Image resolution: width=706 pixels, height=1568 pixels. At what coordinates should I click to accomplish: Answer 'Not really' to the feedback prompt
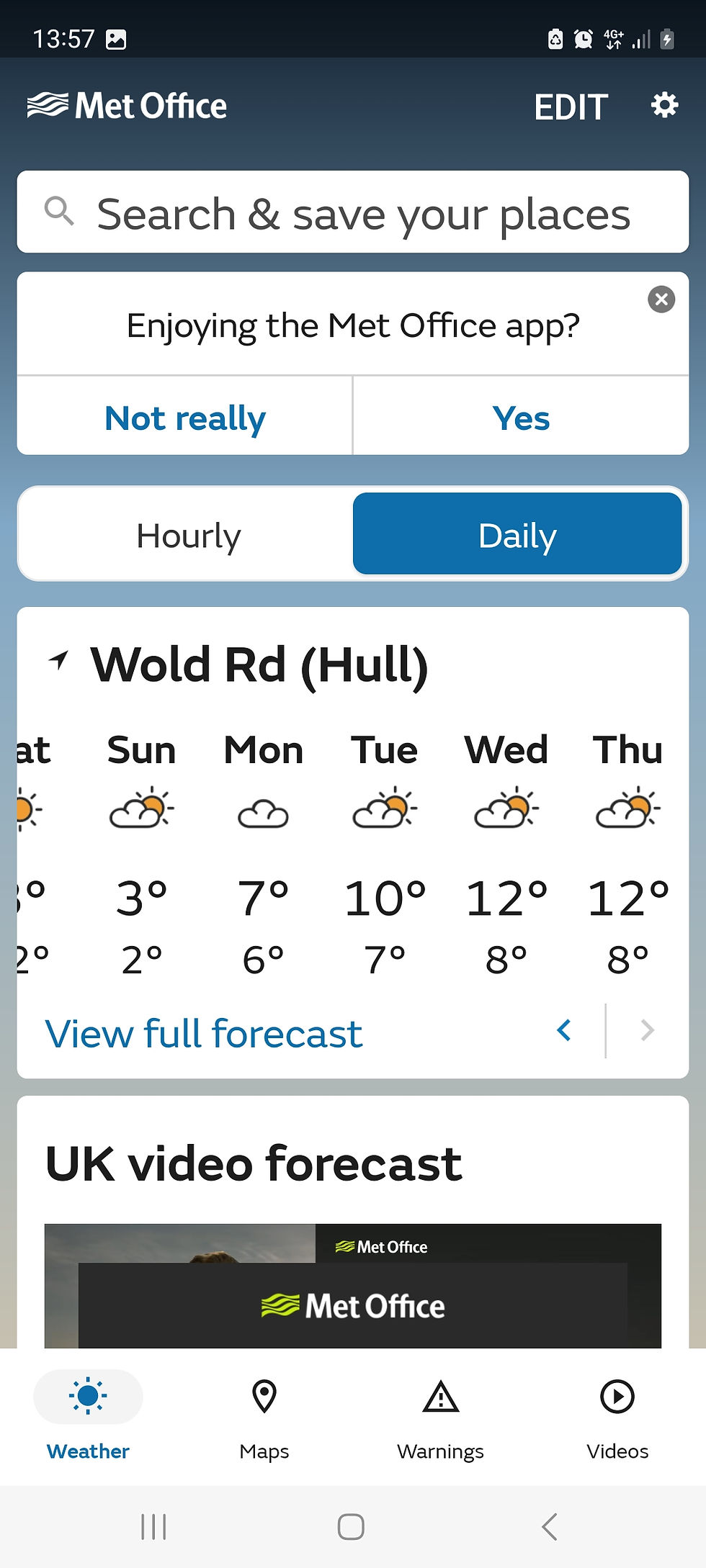185,418
